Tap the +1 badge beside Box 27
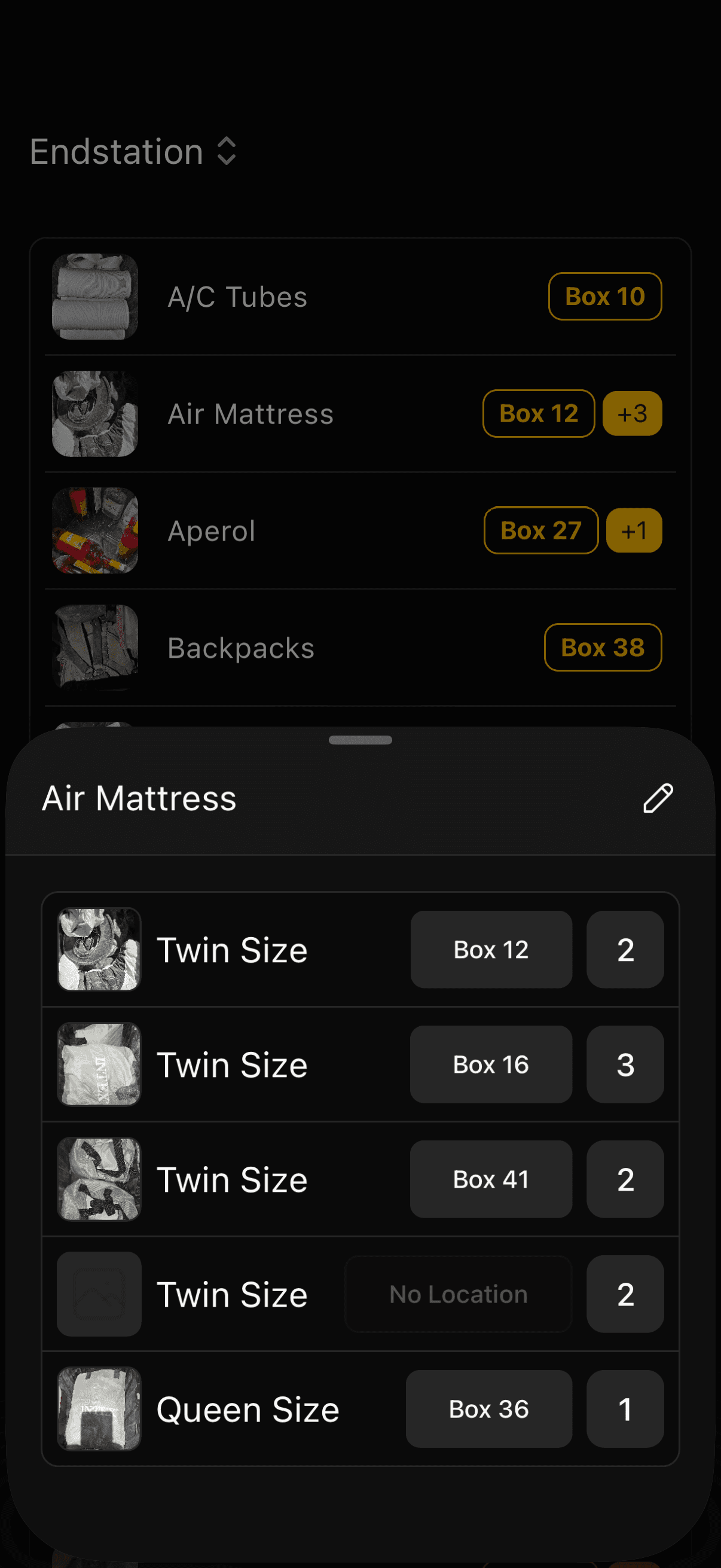Screen dimensions: 721x1568 634,531
